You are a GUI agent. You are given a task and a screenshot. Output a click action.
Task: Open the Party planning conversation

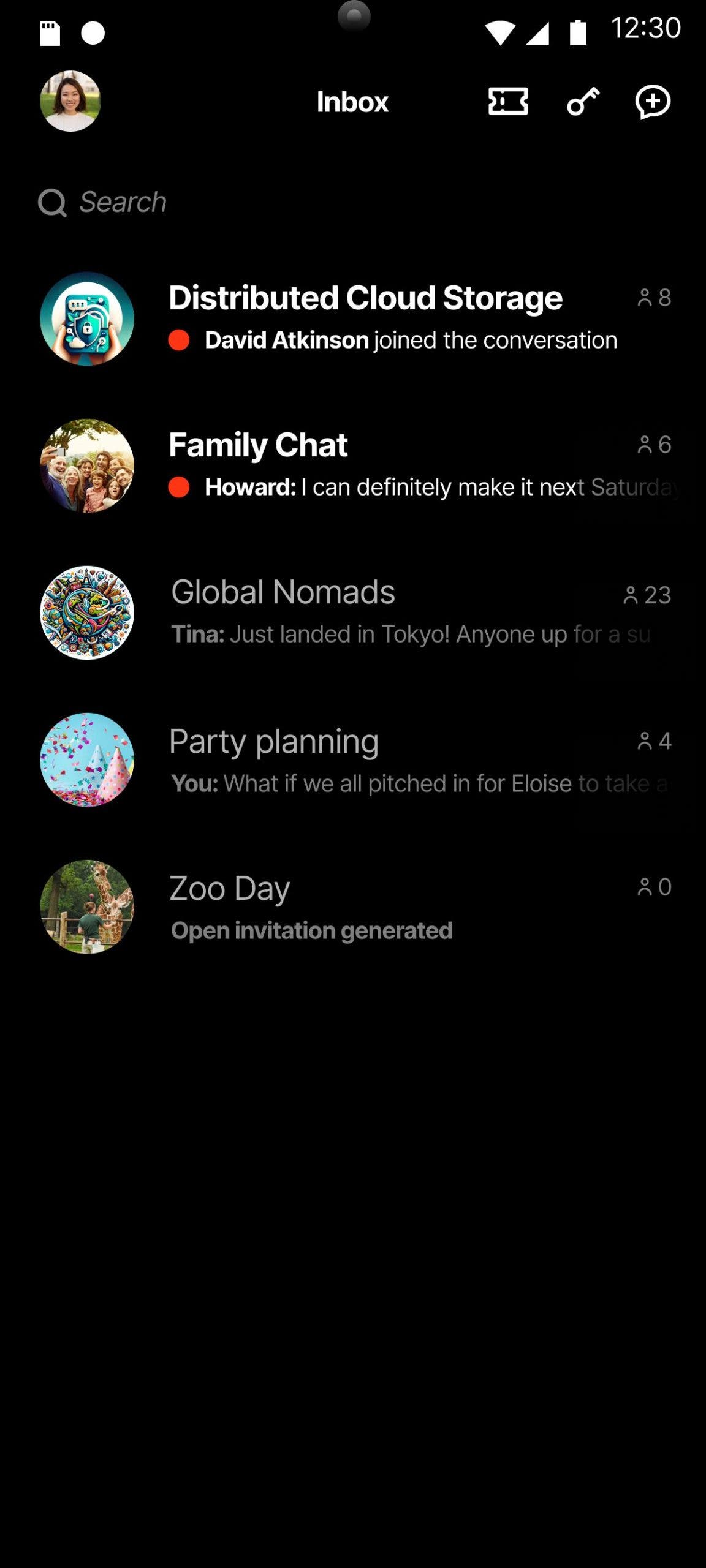pos(353,759)
